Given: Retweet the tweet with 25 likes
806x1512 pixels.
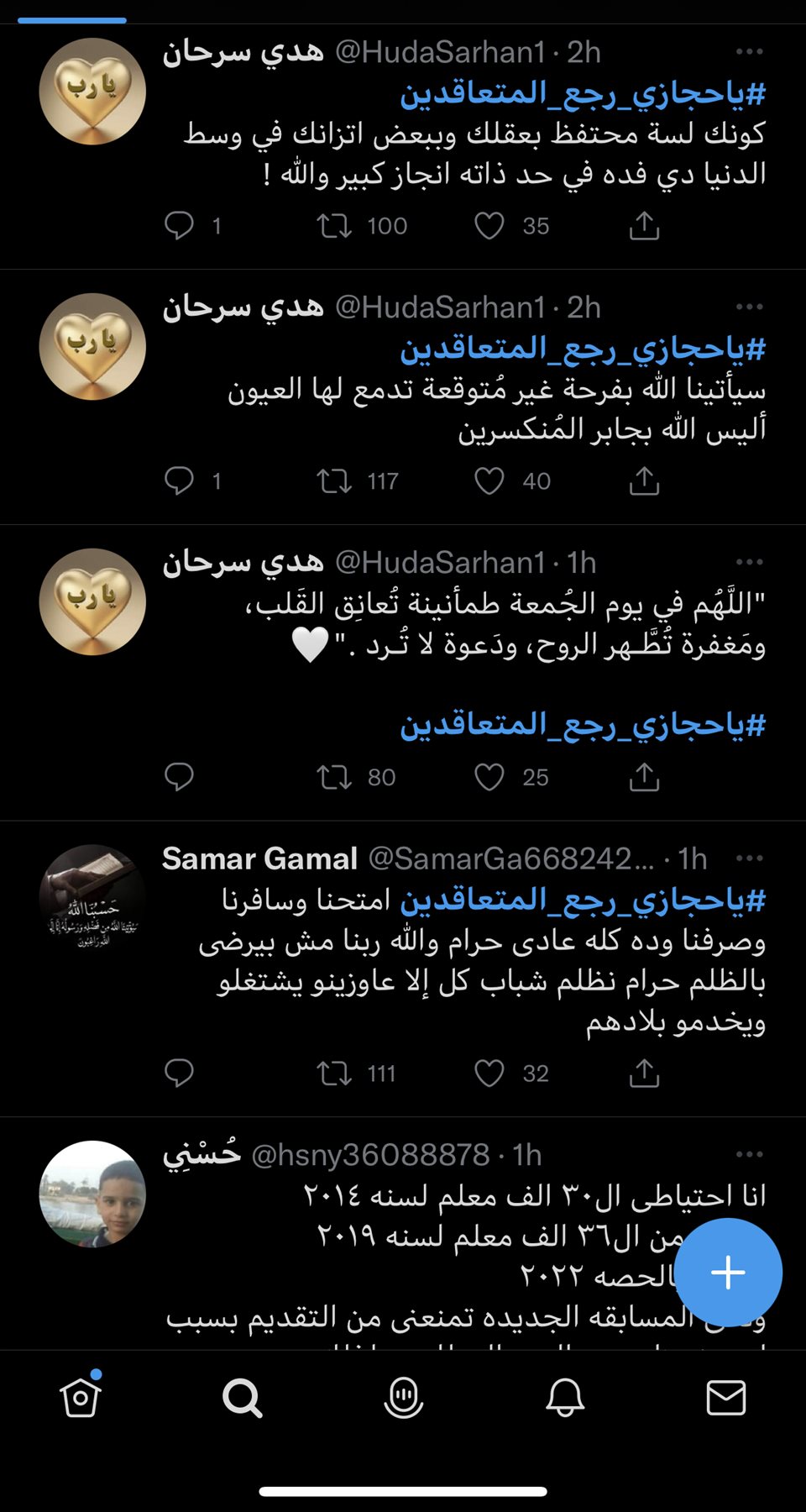Looking at the screenshot, I should click(334, 777).
